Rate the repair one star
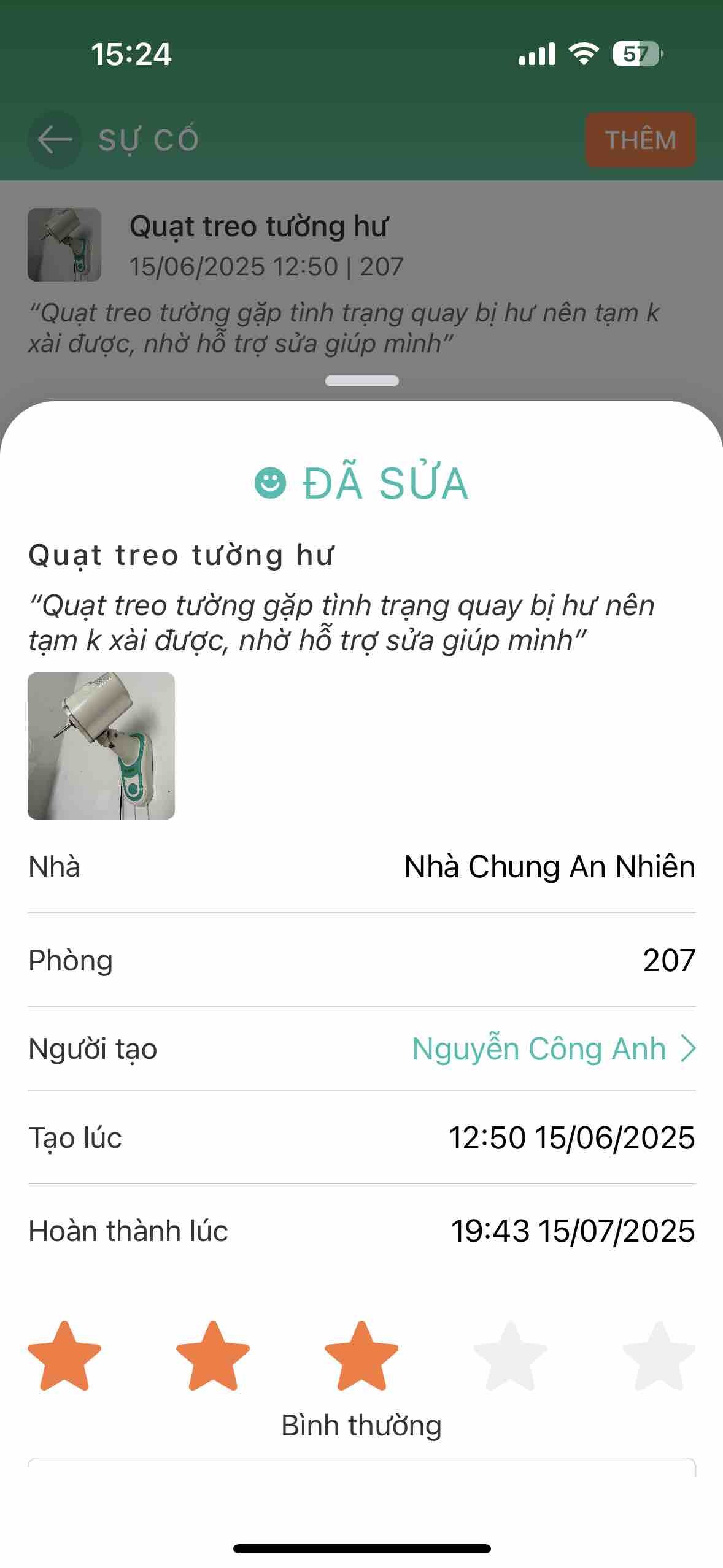This screenshot has height=1568, width=723. point(64,1356)
